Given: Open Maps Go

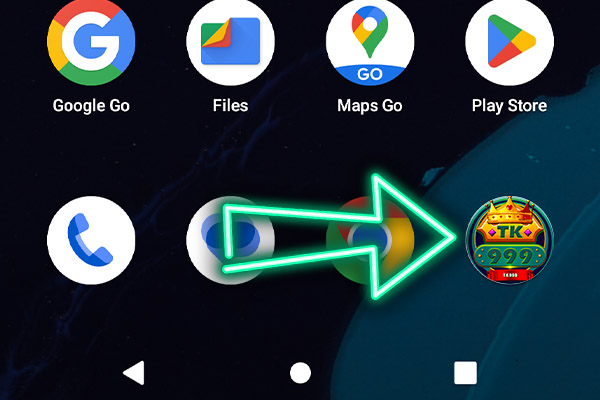Looking at the screenshot, I should pyautogui.click(x=370, y=42).
